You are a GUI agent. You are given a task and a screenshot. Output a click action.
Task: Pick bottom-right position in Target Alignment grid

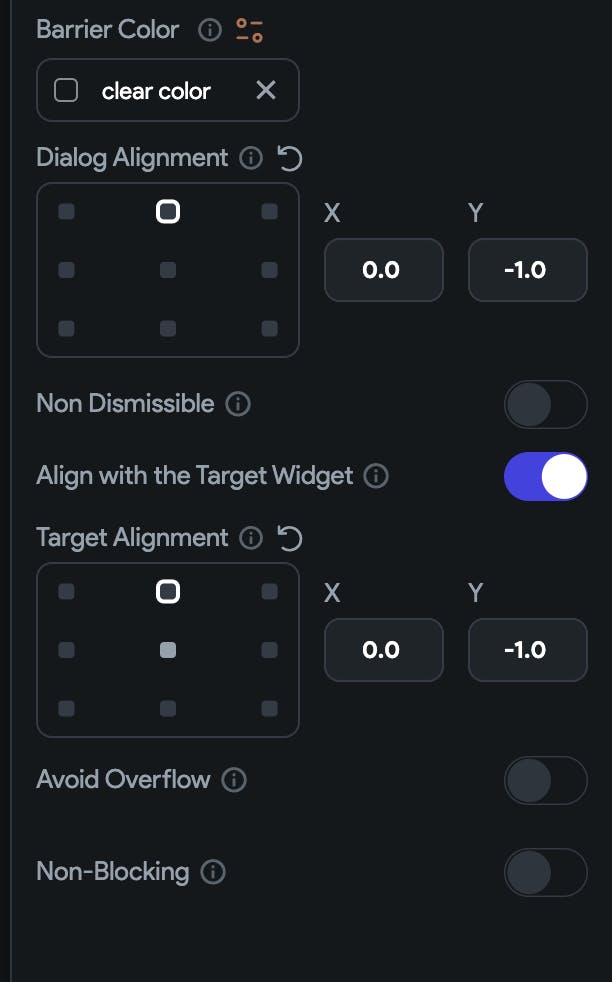[269, 708]
